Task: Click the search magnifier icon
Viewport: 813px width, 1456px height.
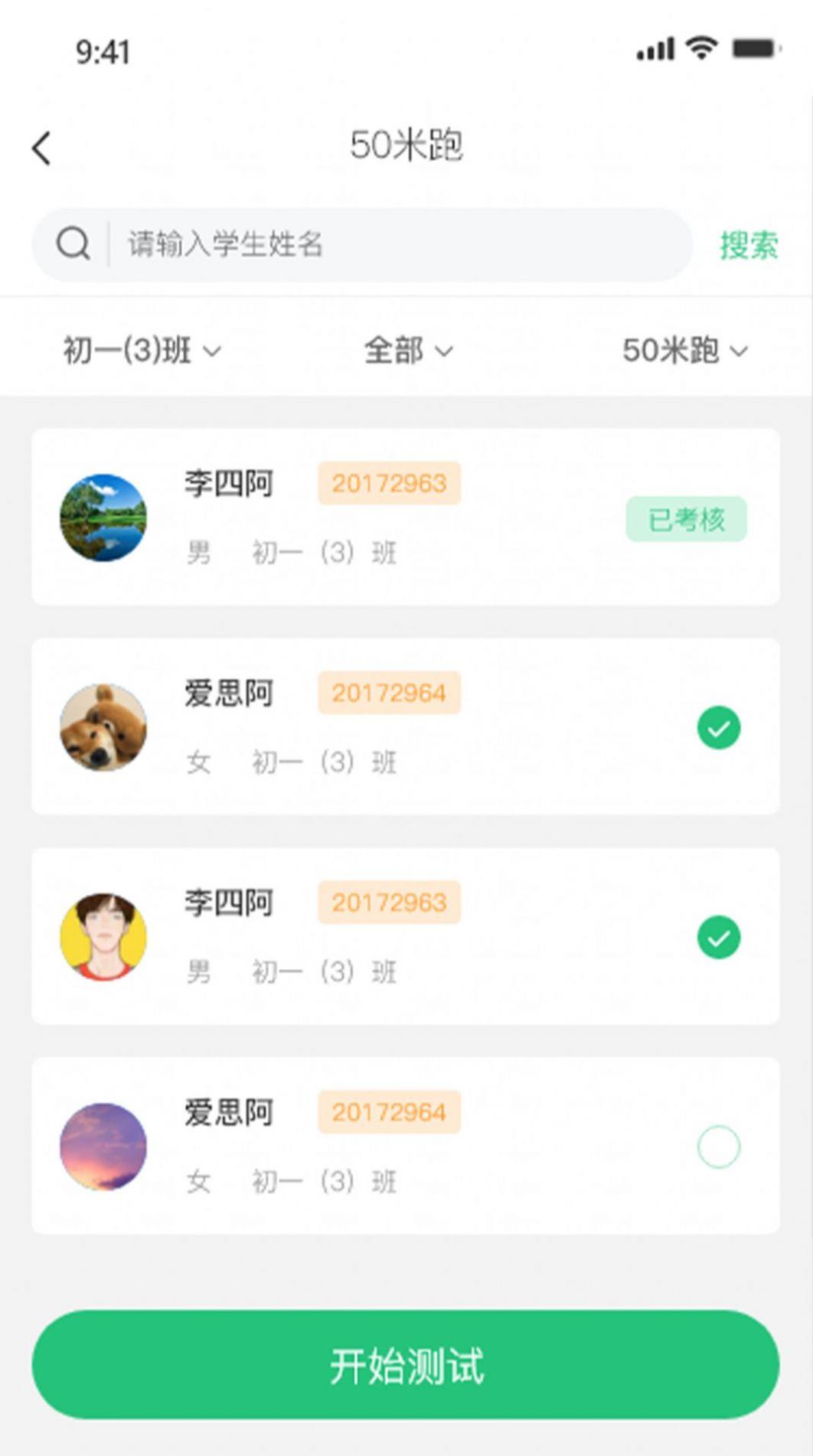Action: point(73,243)
